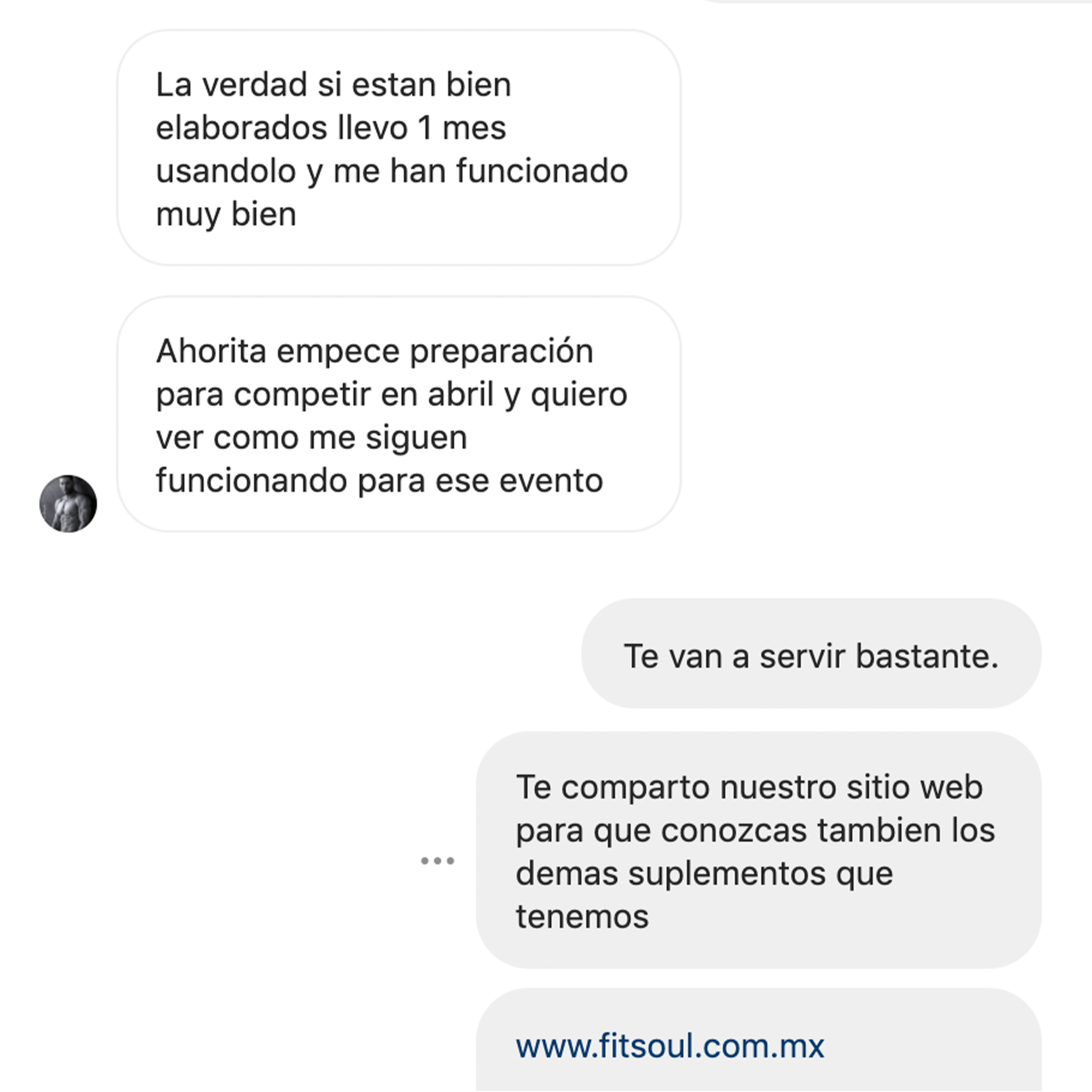
Task: Open the www.fitsoul.com.mx link
Action: (670, 1046)
